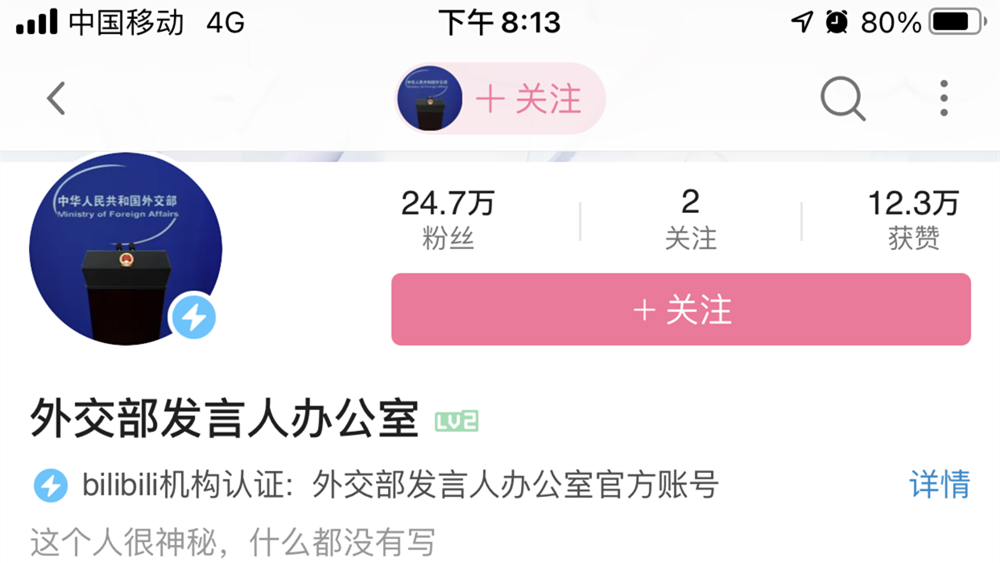Screen dimensions: 1000x563
Task: Open search within this profile
Action: point(842,99)
